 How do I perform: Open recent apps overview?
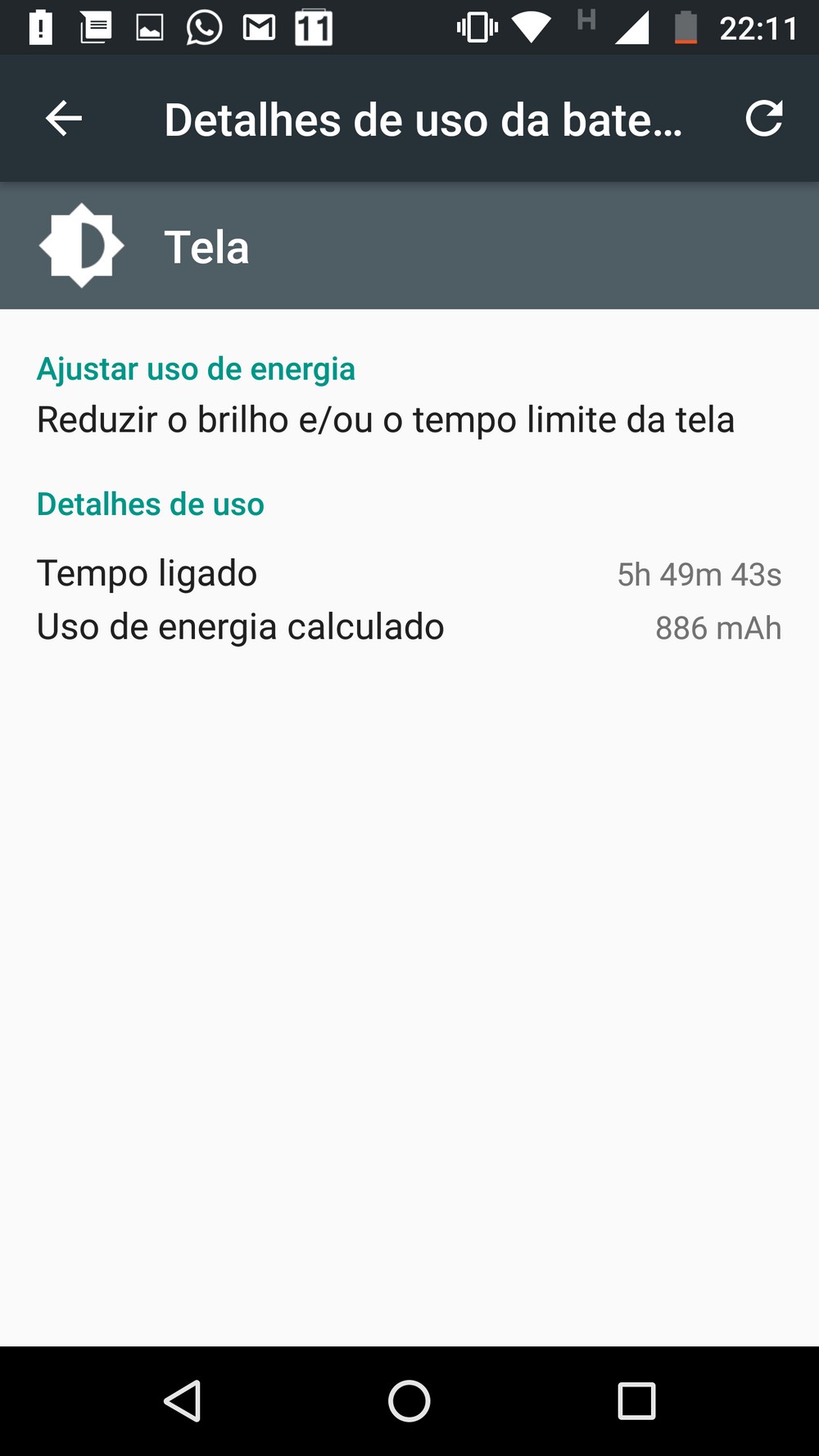tap(636, 1400)
